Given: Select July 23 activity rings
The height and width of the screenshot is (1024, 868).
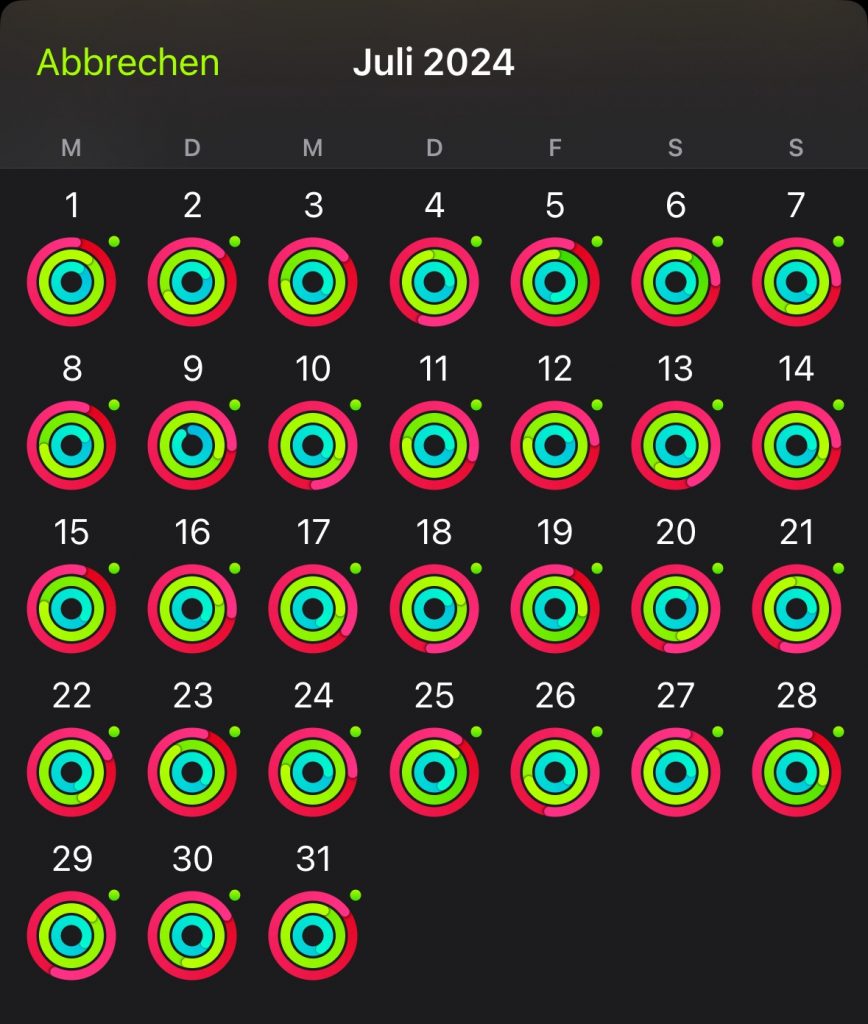Looking at the screenshot, I should (192, 772).
